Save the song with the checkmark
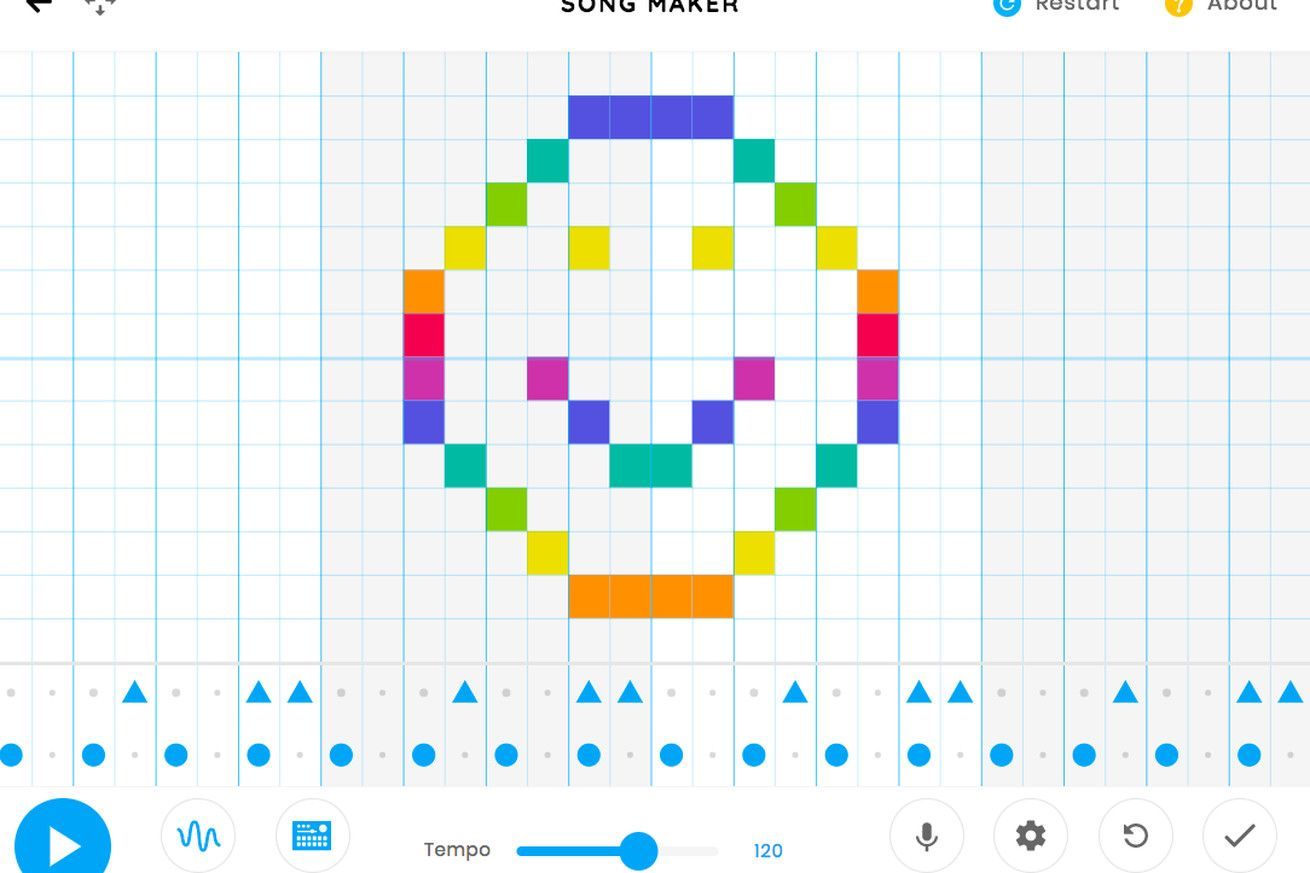The width and height of the screenshot is (1310, 873). (1240, 836)
